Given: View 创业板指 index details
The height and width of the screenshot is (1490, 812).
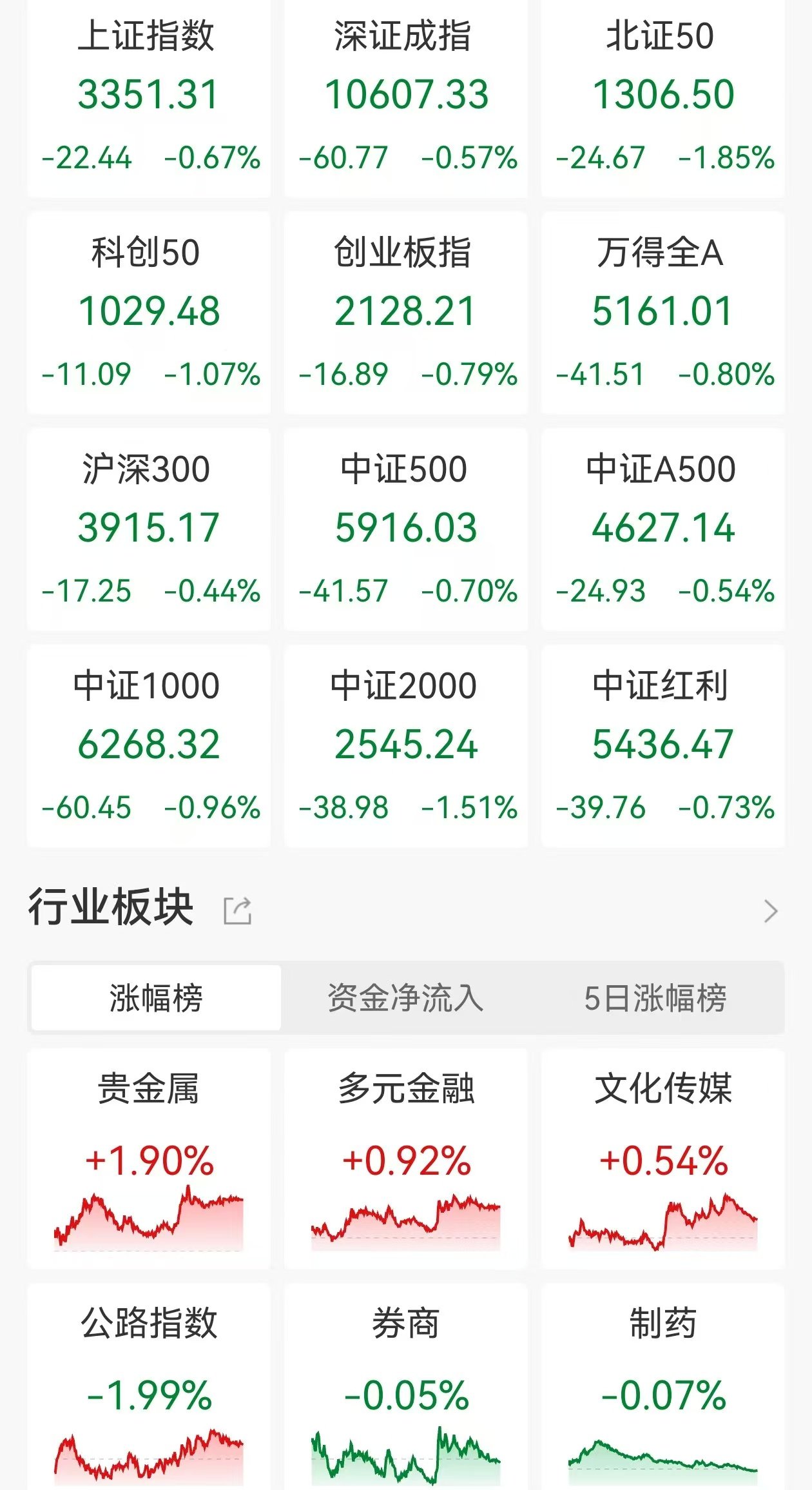Looking at the screenshot, I should click(x=406, y=313).
